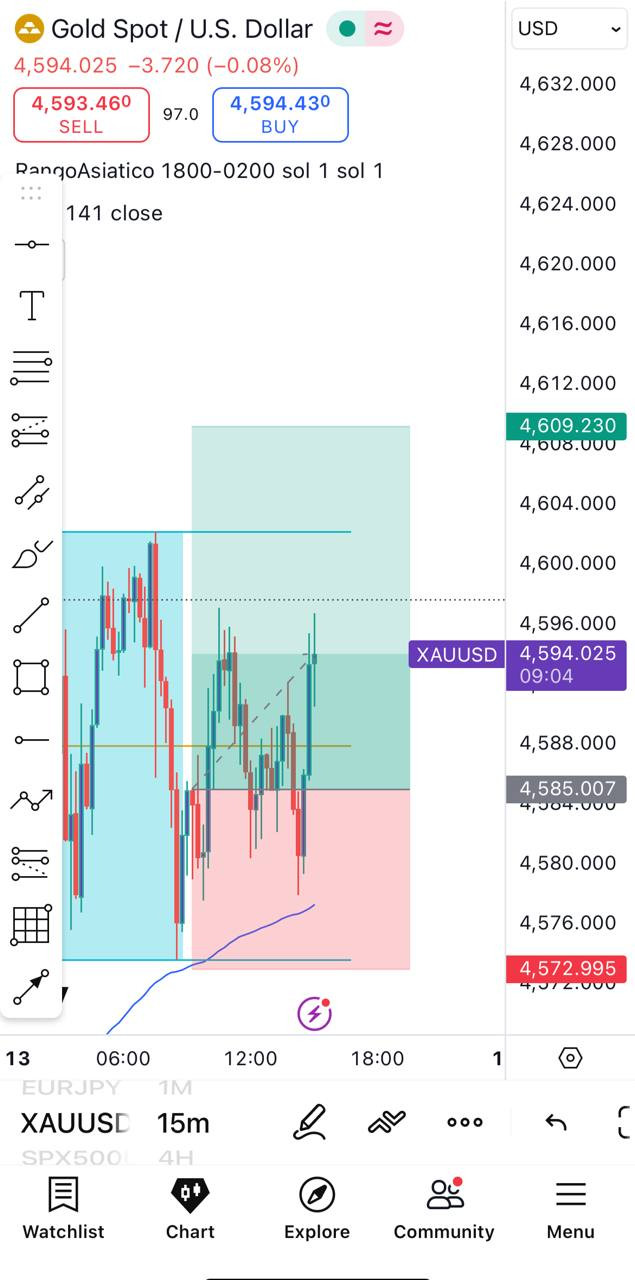
Task: Switch to the Watchlist tab
Action: pyautogui.click(x=63, y=1207)
